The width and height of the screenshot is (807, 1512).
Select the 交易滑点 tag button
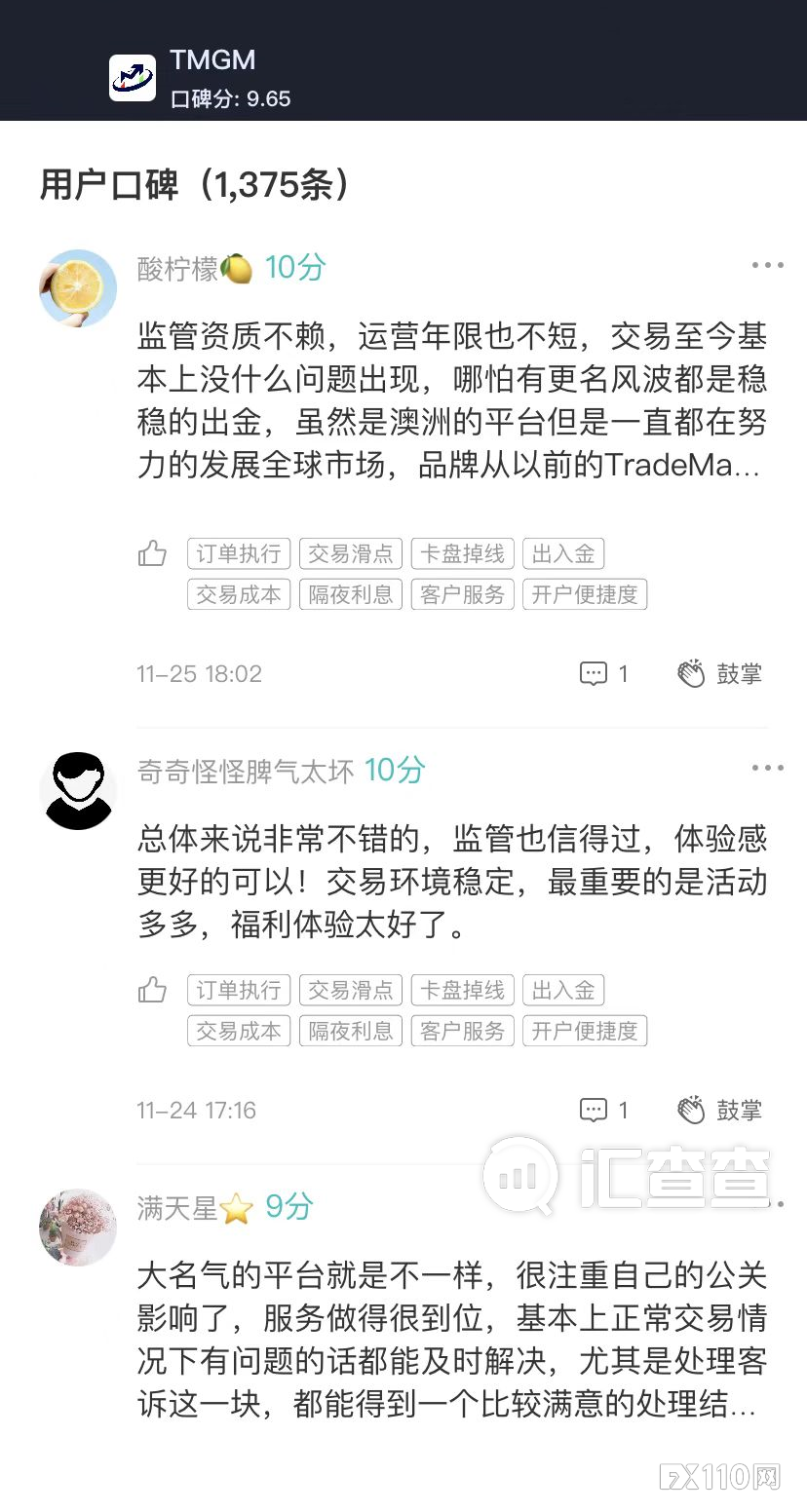pyautogui.click(x=350, y=552)
